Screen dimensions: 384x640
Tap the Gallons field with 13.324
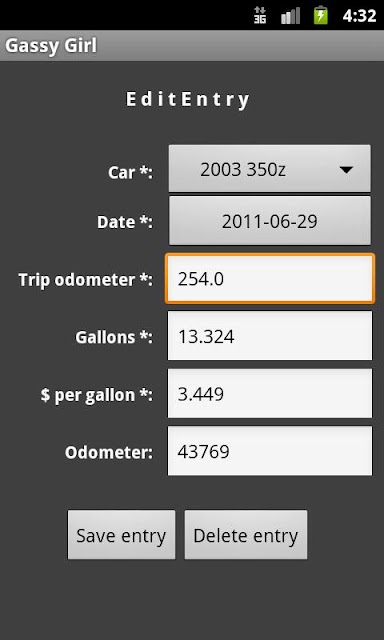point(270,336)
